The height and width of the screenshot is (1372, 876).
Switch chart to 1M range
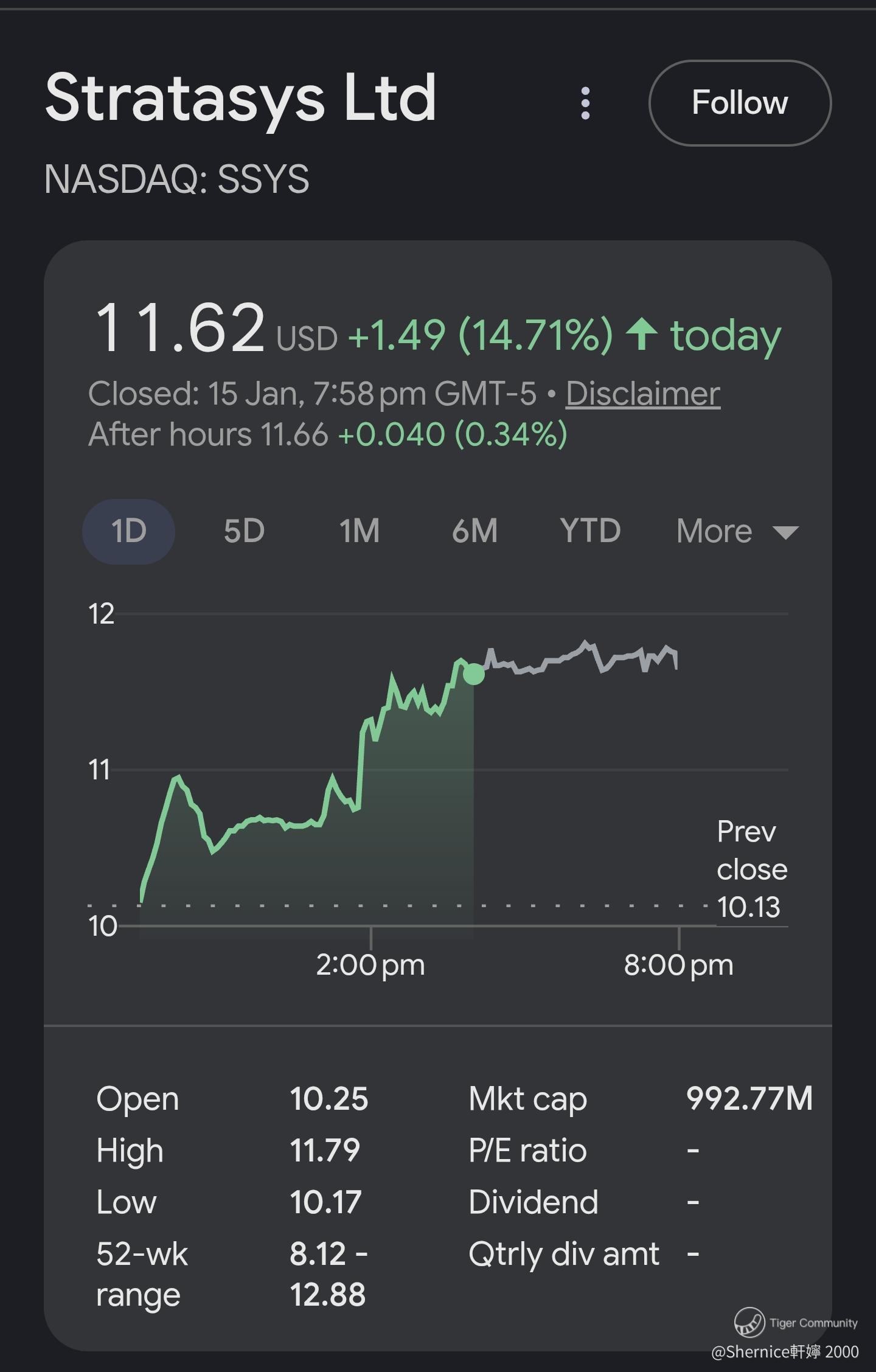360,531
